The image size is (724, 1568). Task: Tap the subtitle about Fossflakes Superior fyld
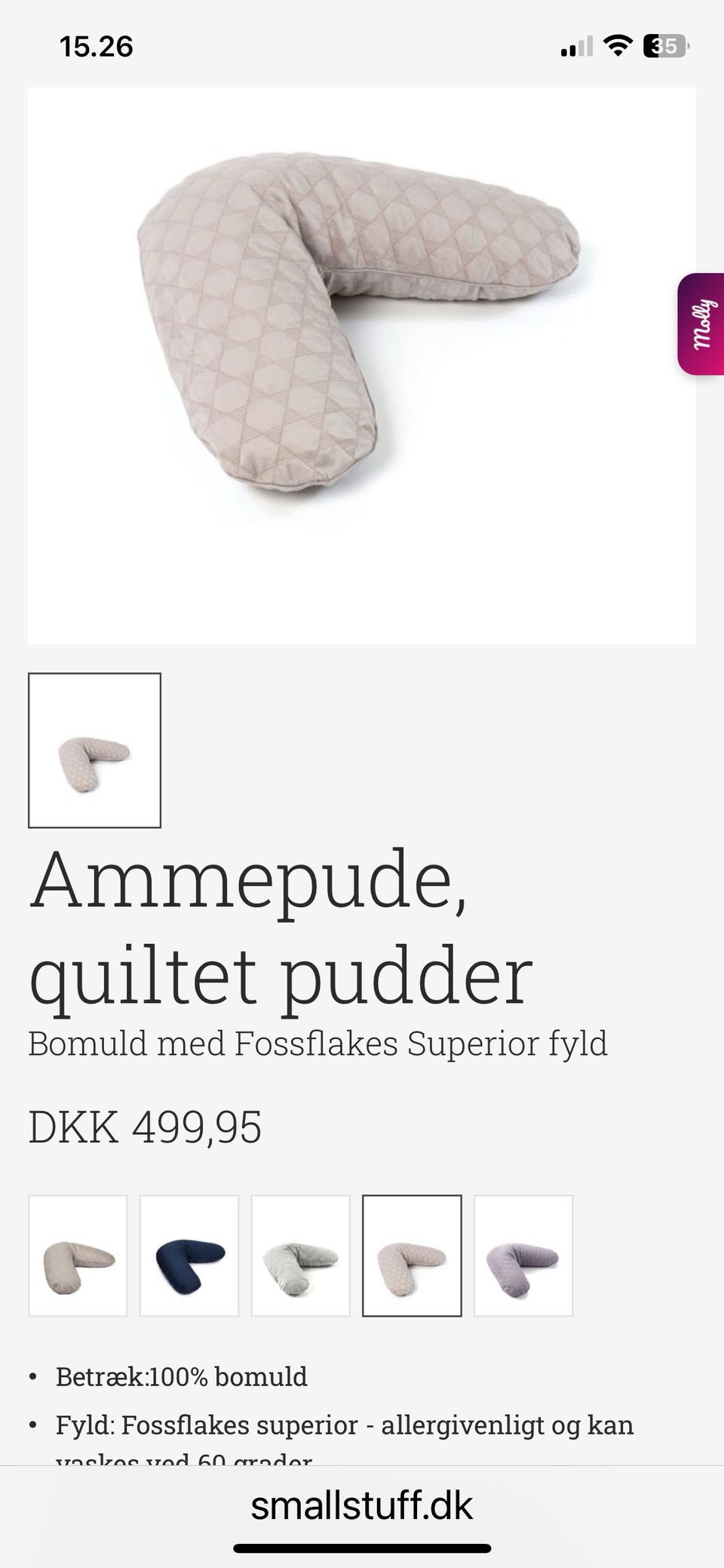[320, 1045]
